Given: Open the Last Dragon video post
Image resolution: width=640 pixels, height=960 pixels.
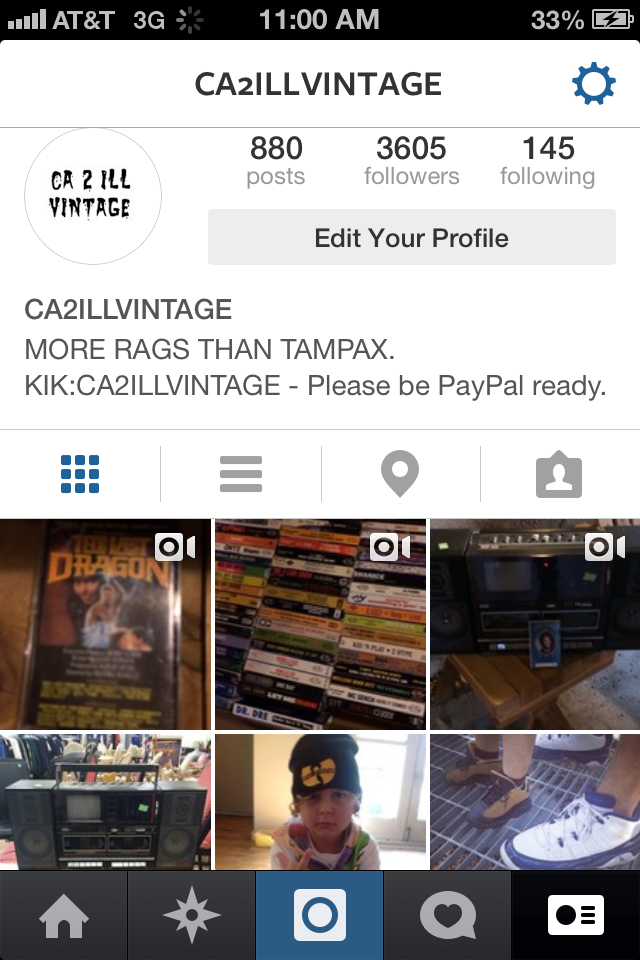Looking at the screenshot, I should click(x=105, y=624).
